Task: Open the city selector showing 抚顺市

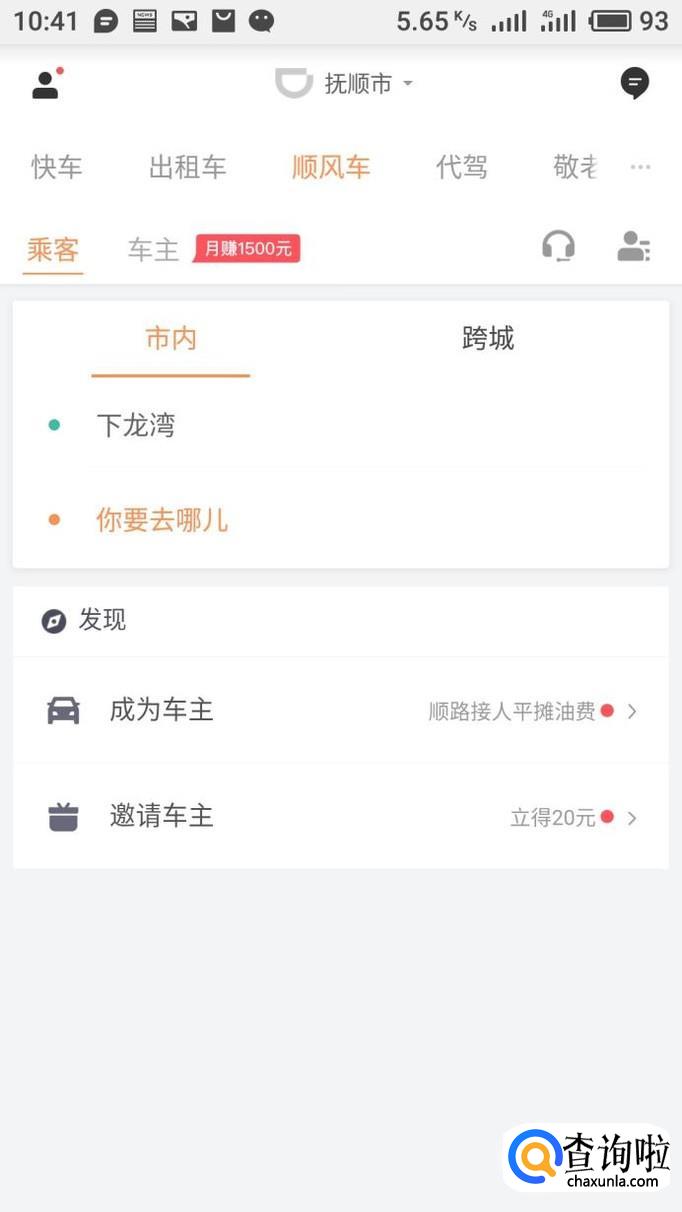Action: pyautogui.click(x=357, y=84)
